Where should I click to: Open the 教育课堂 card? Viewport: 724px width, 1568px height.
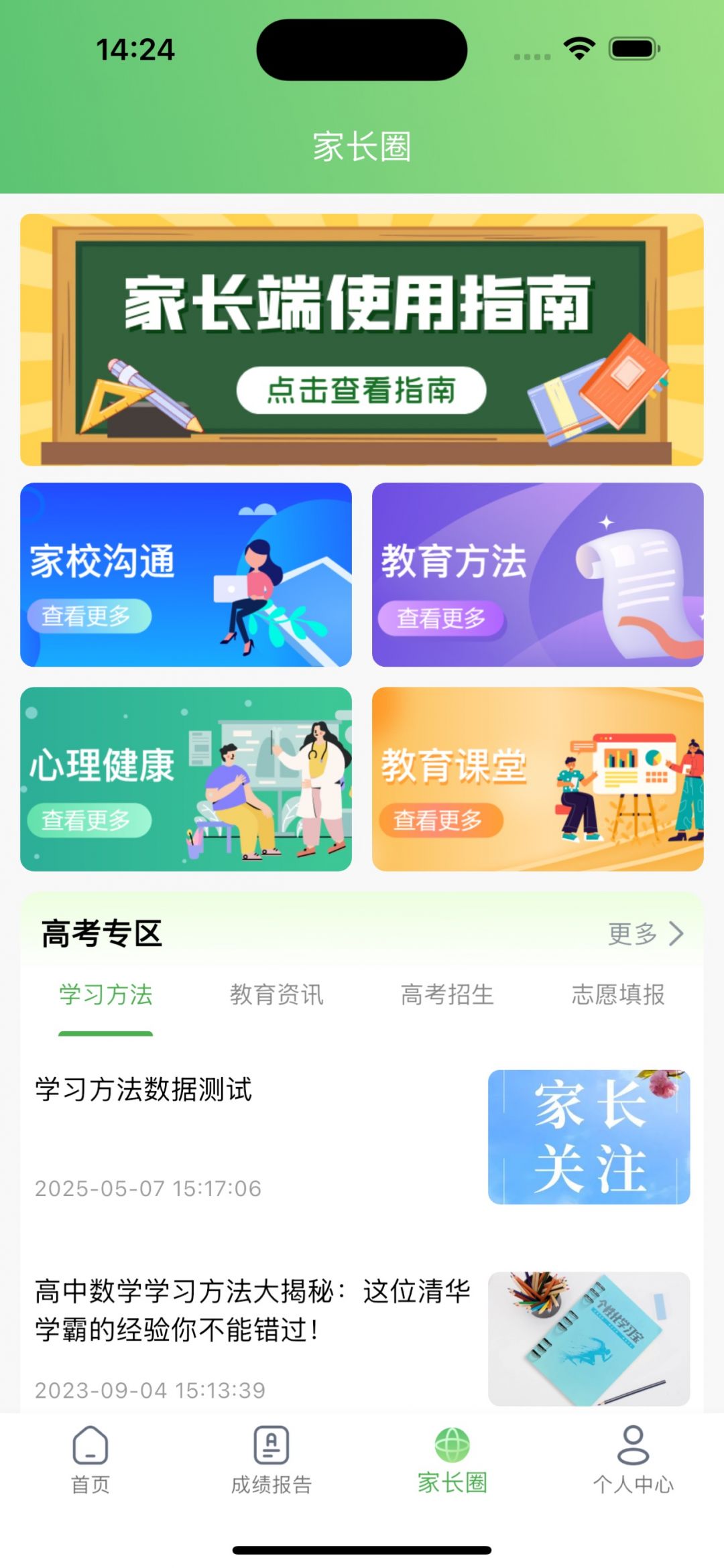tap(537, 779)
